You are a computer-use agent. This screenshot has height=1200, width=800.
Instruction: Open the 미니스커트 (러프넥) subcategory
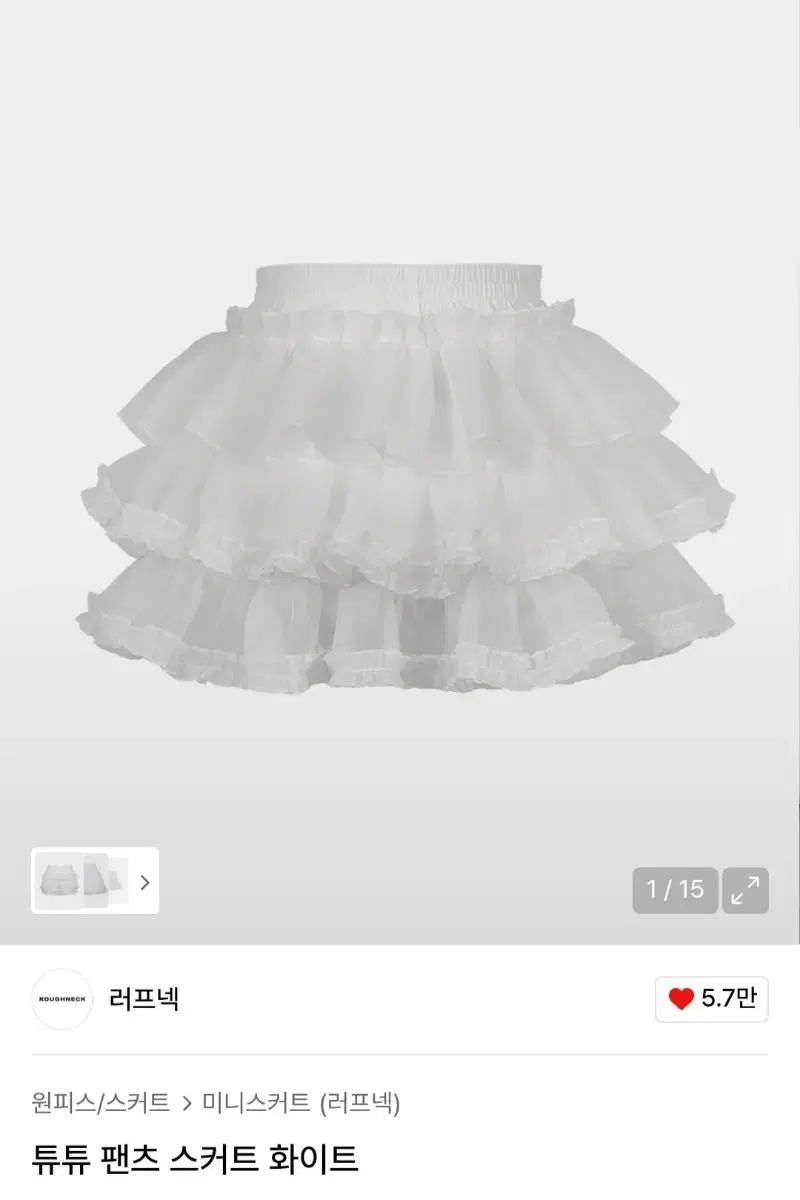[x=301, y=1103]
